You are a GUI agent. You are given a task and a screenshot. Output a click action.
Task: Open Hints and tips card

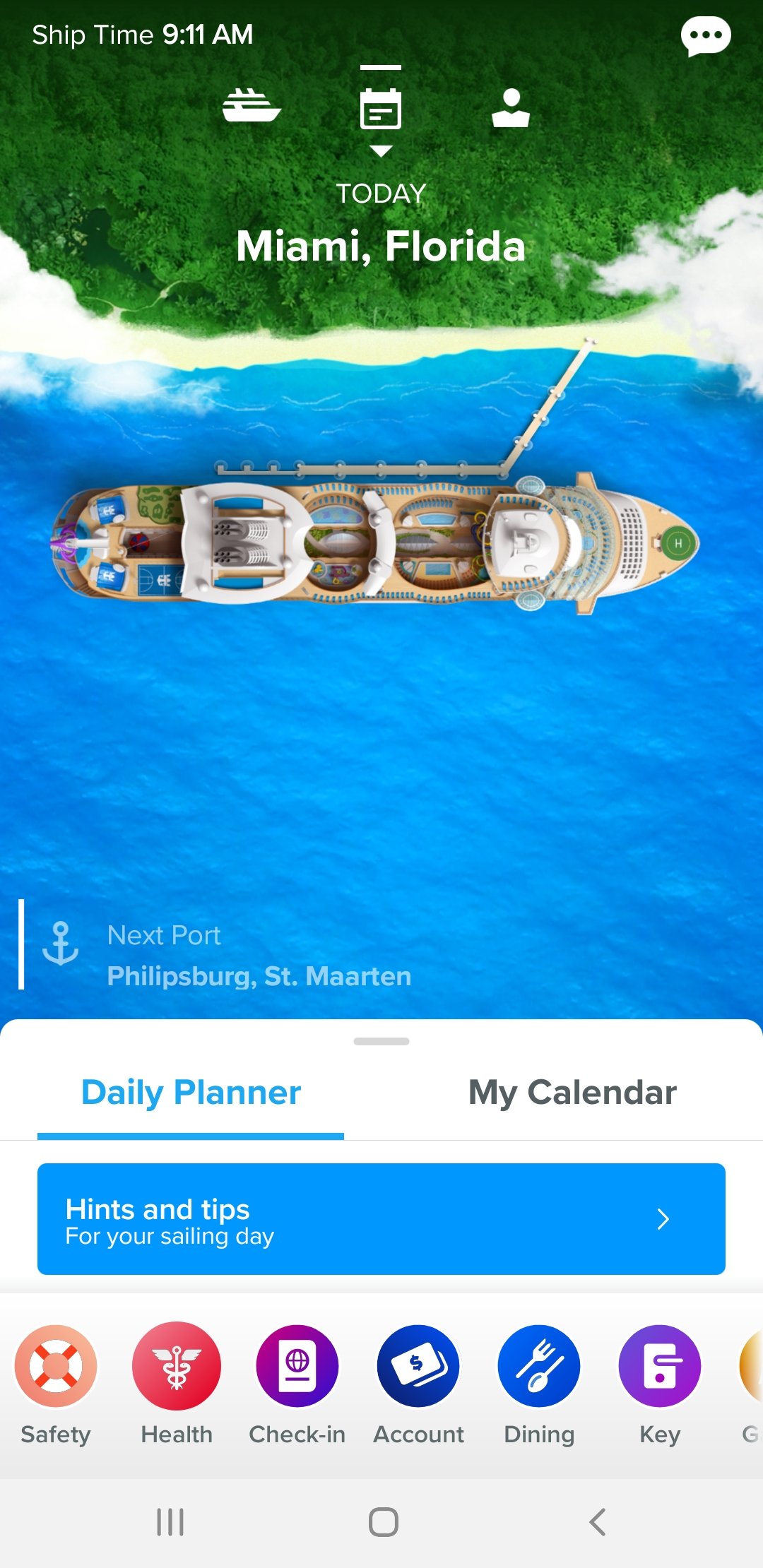(x=381, y=1219)
